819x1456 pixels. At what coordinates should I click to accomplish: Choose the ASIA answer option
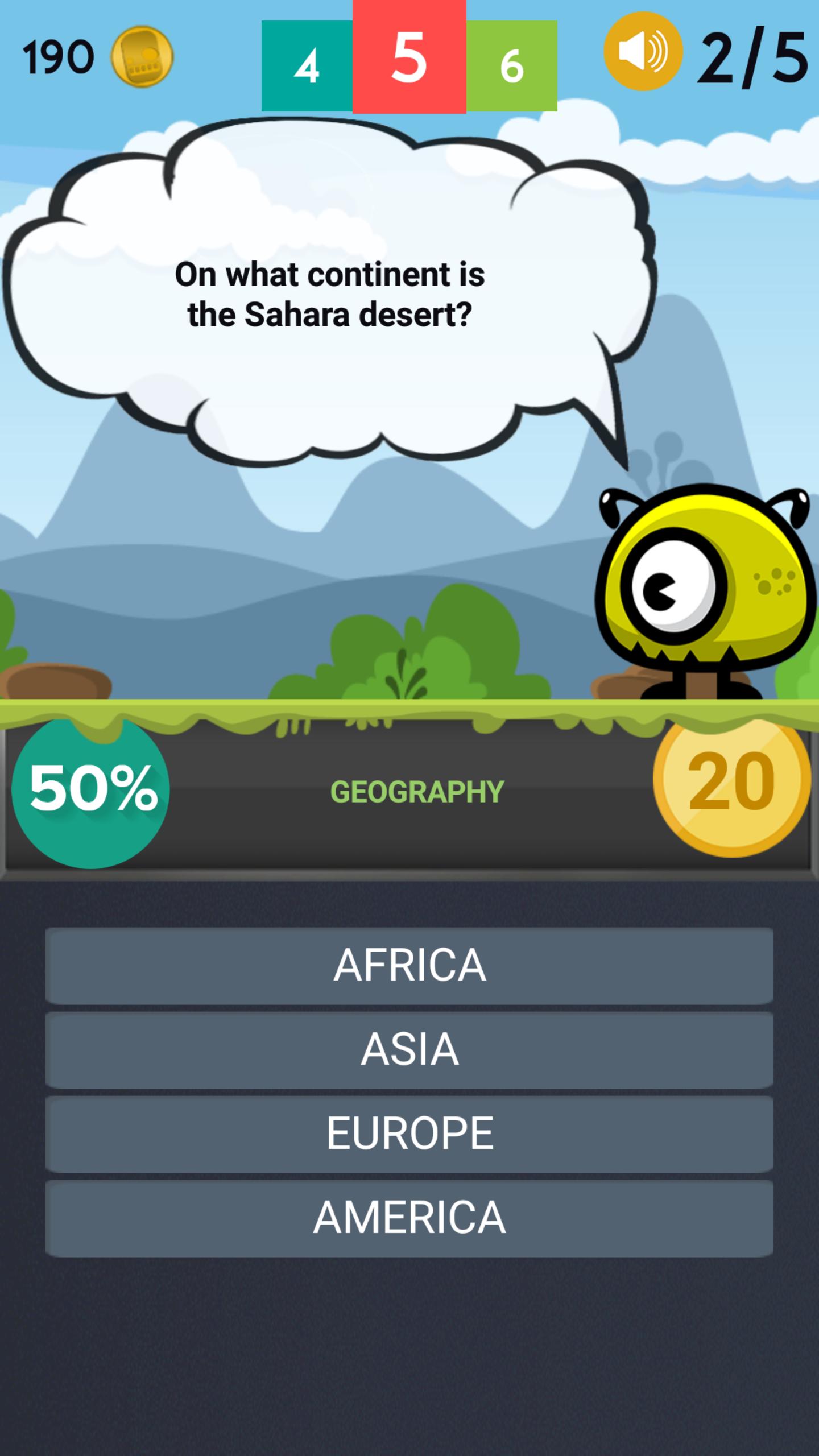pyautogui.click(x=409, y=1049)
